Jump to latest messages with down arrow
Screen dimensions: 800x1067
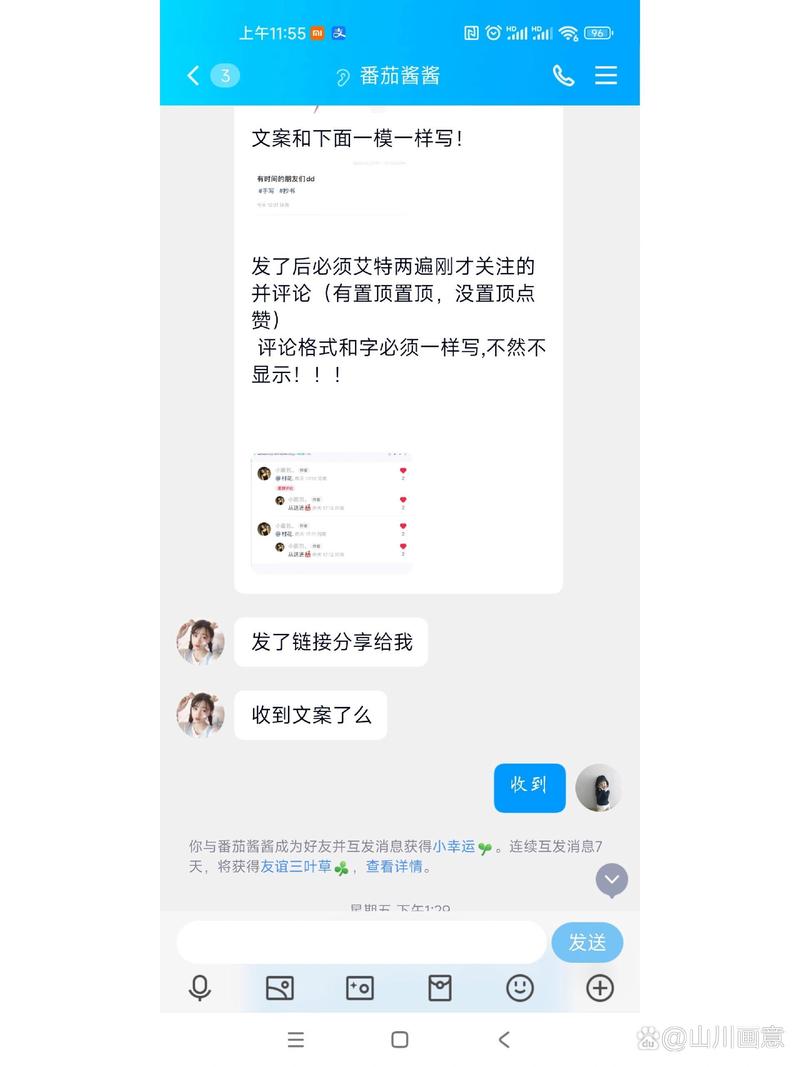pos(611,880)
